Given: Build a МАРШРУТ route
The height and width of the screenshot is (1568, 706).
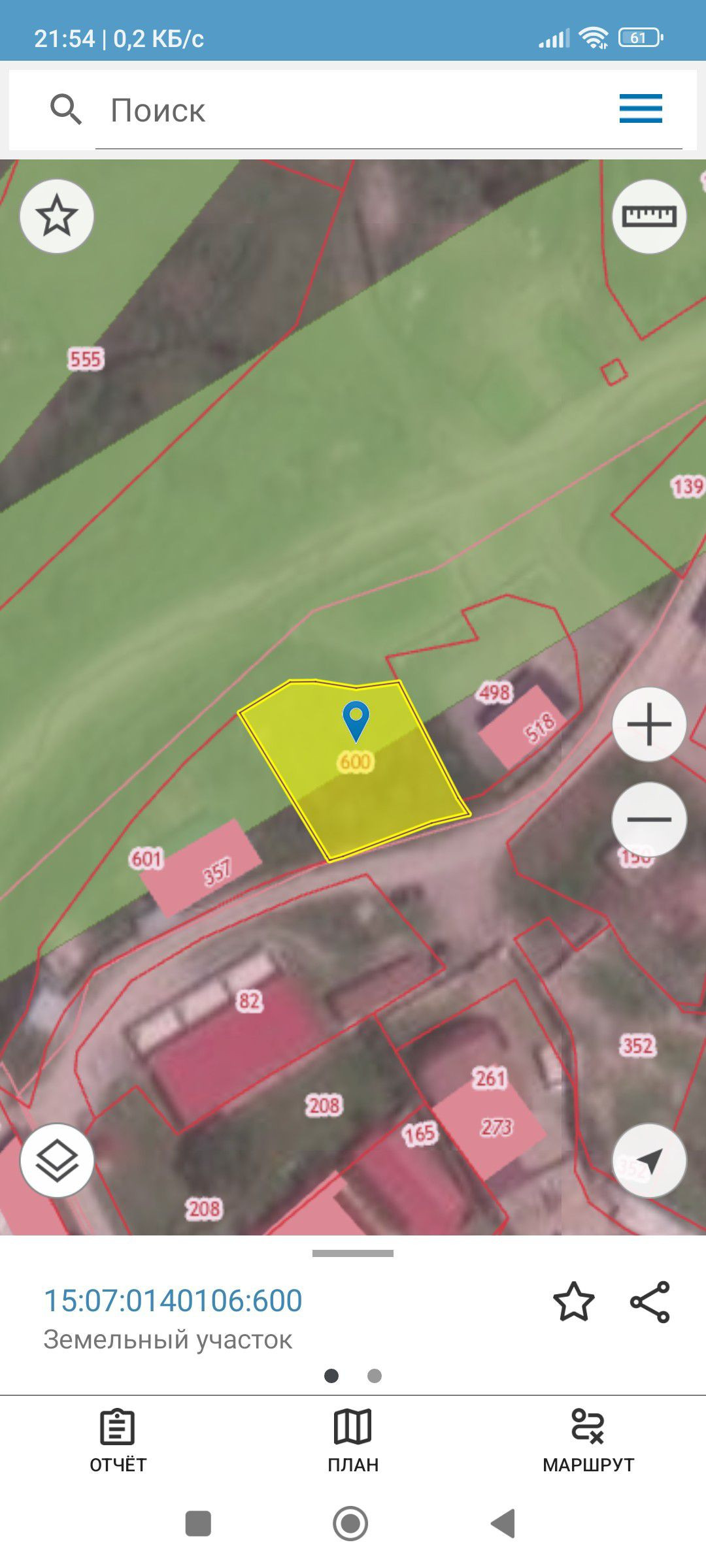Looking at the screenshot, I should pos(588,1441).
